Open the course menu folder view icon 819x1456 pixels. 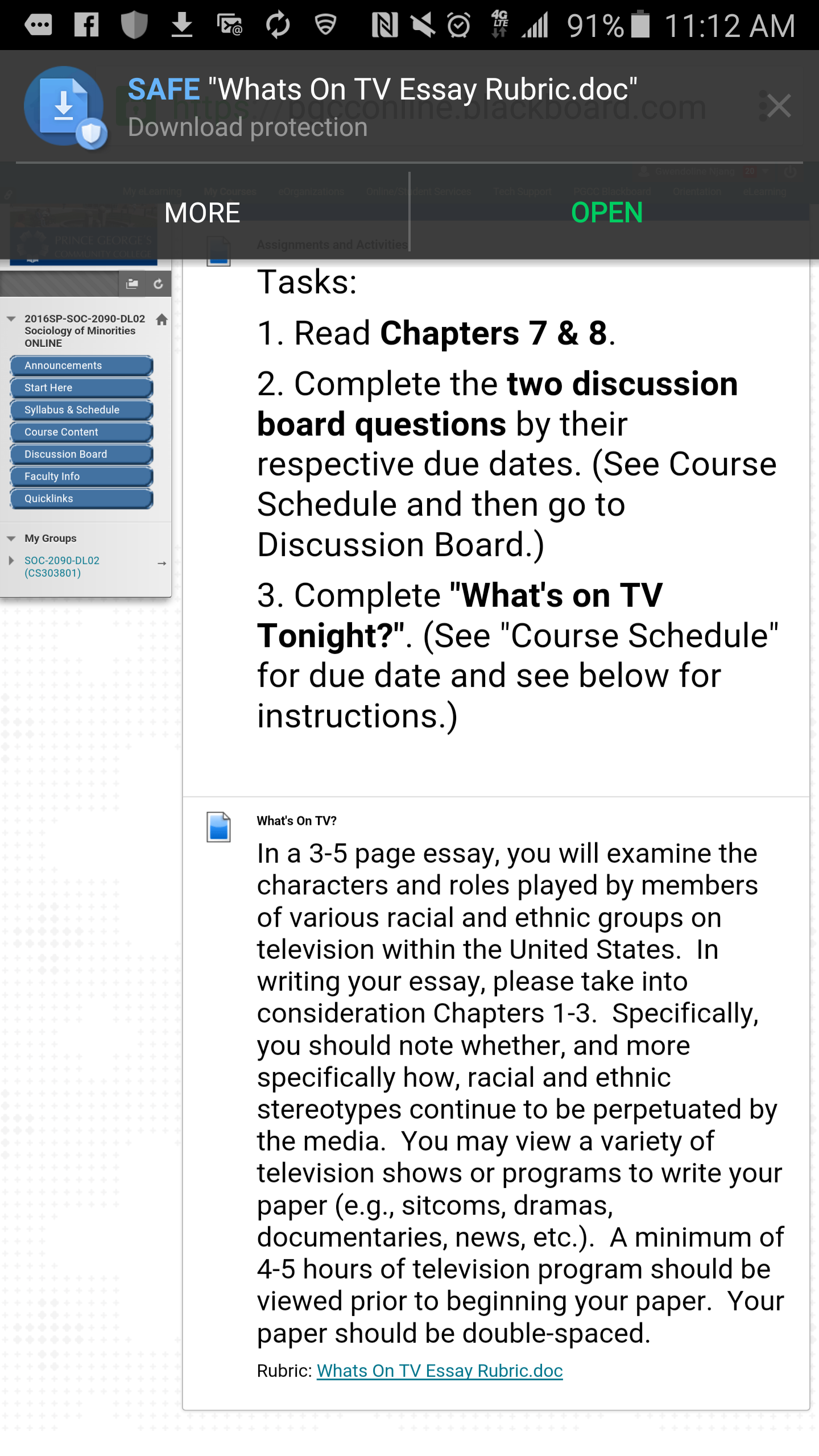pyautogui.click(x=132, y=283)
